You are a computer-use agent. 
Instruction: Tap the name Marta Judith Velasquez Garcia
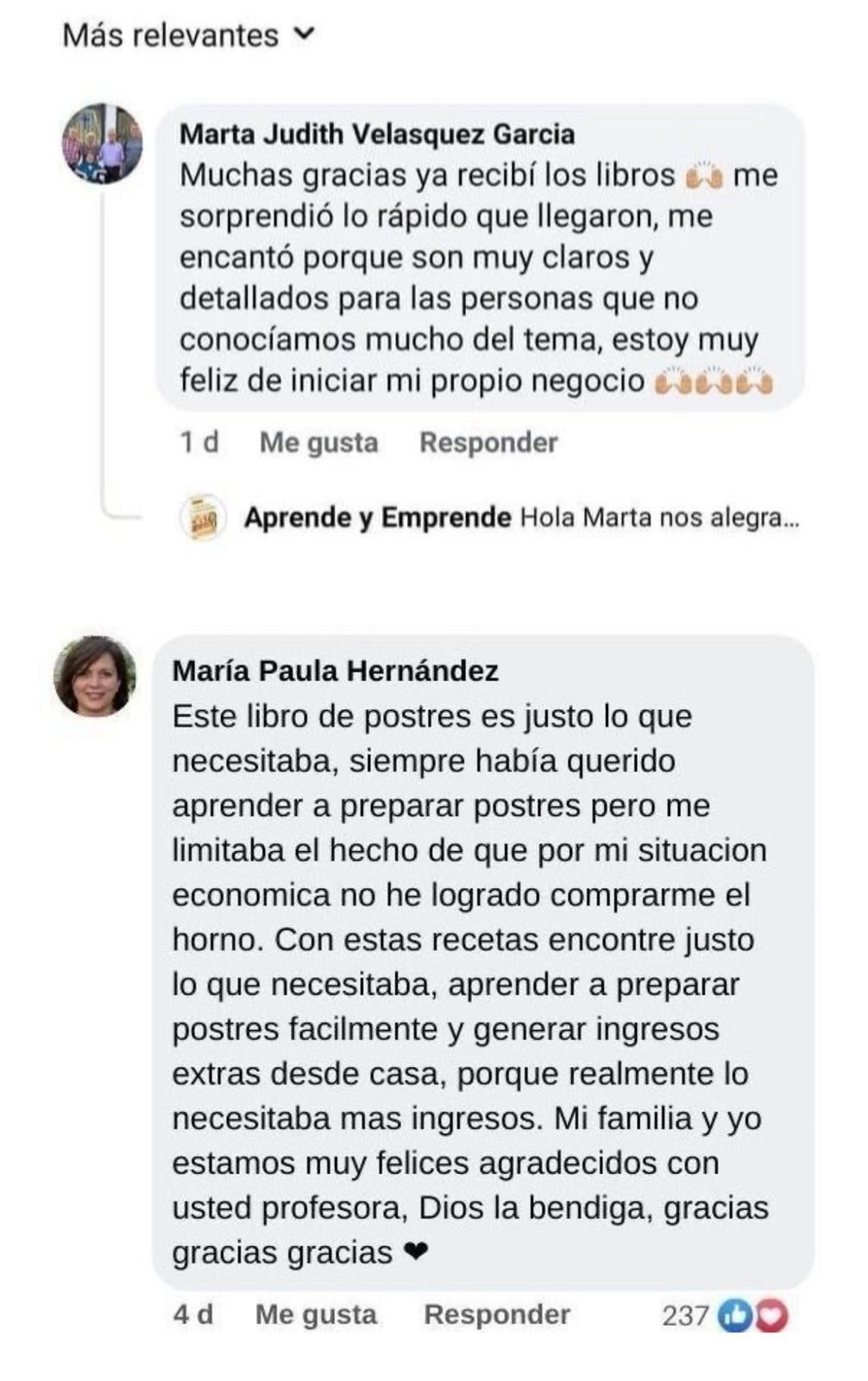click(377, 134)
